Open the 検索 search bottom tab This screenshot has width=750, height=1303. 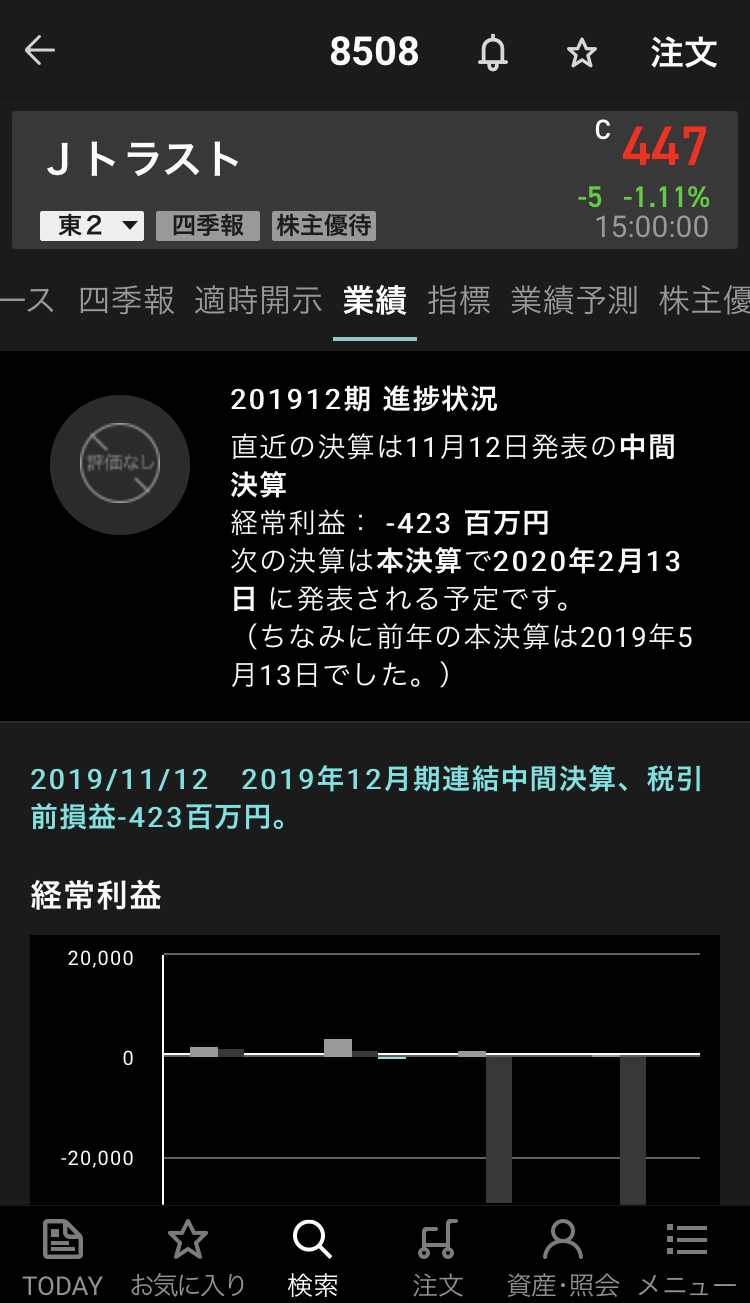(312, 1256)
